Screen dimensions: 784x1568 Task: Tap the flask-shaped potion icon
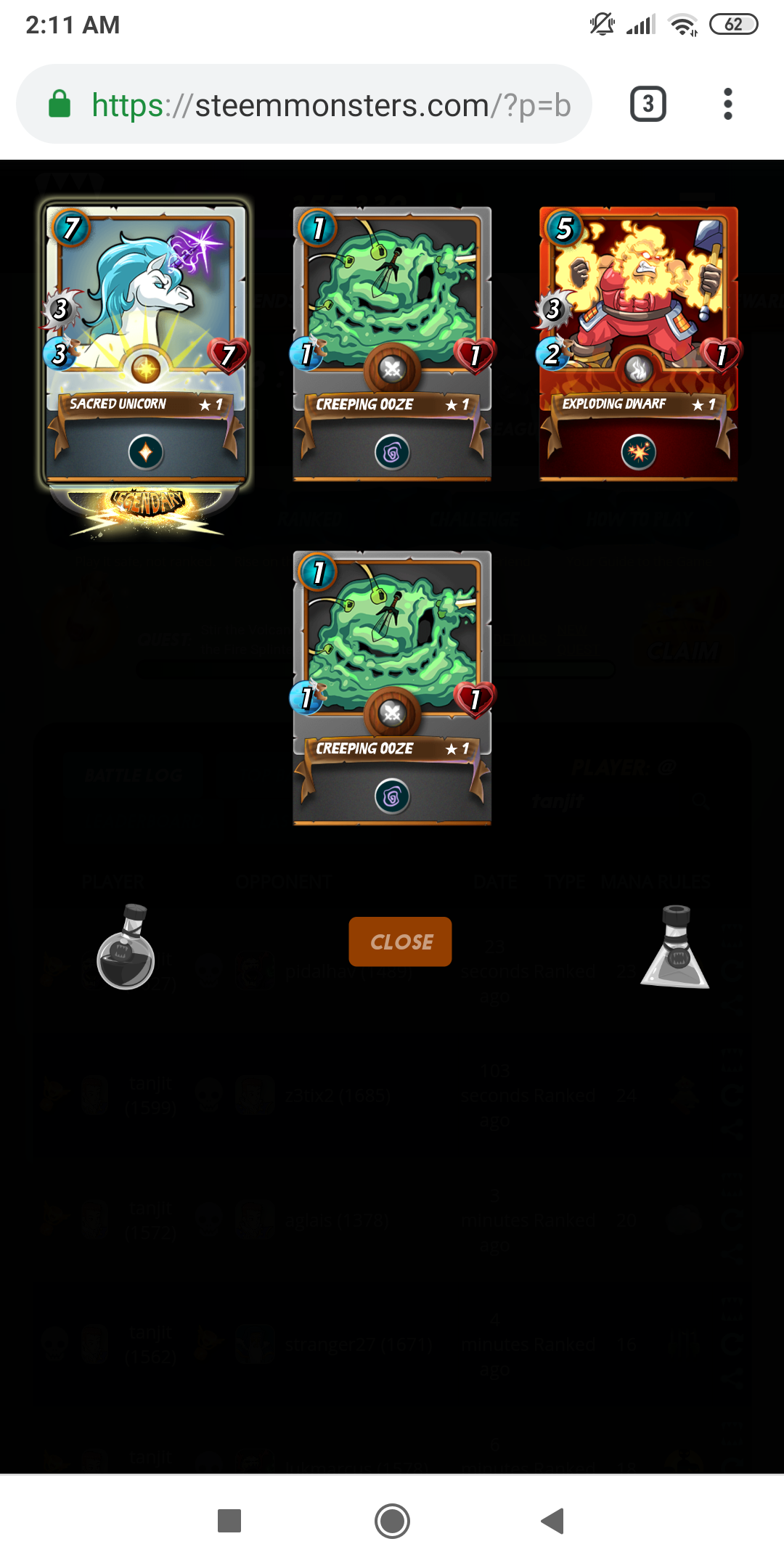click(675, 947)
